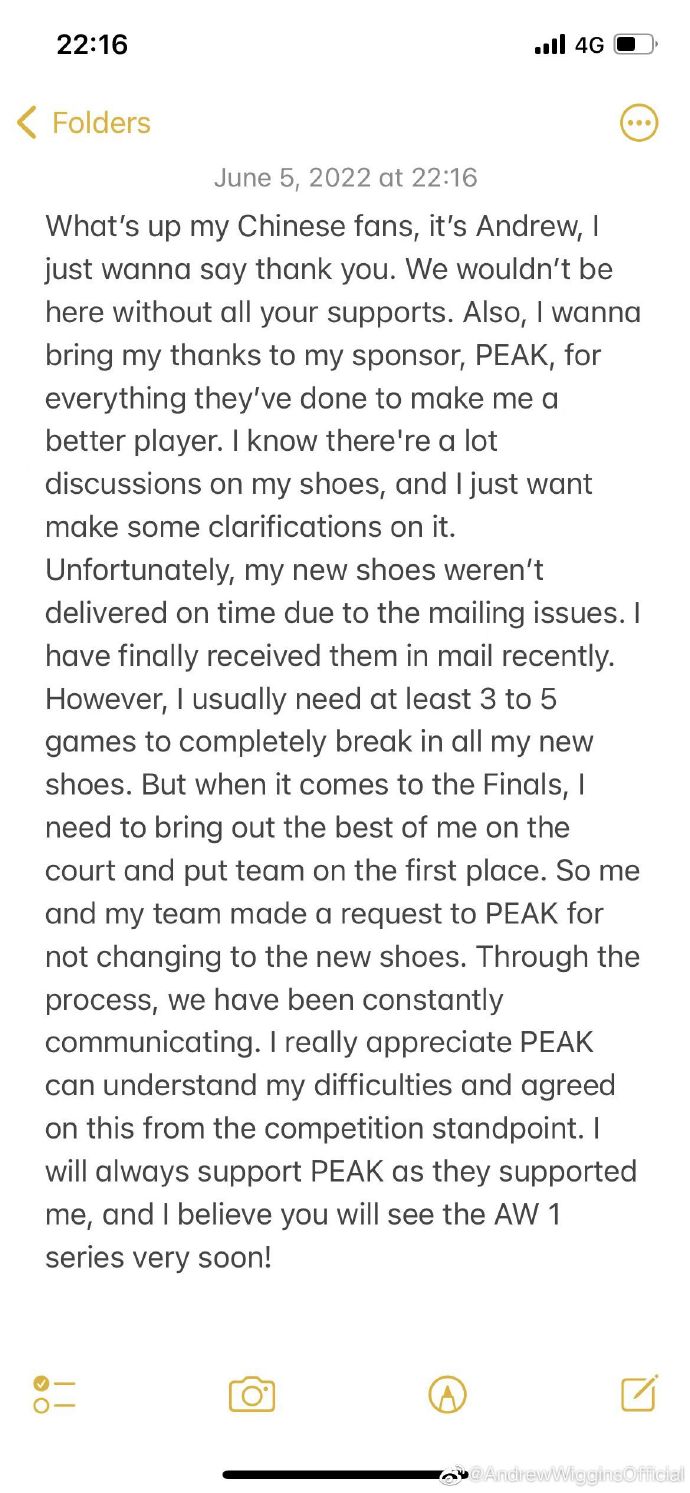
Task: Add a checklist to the note
Action: coord(54,1394)
